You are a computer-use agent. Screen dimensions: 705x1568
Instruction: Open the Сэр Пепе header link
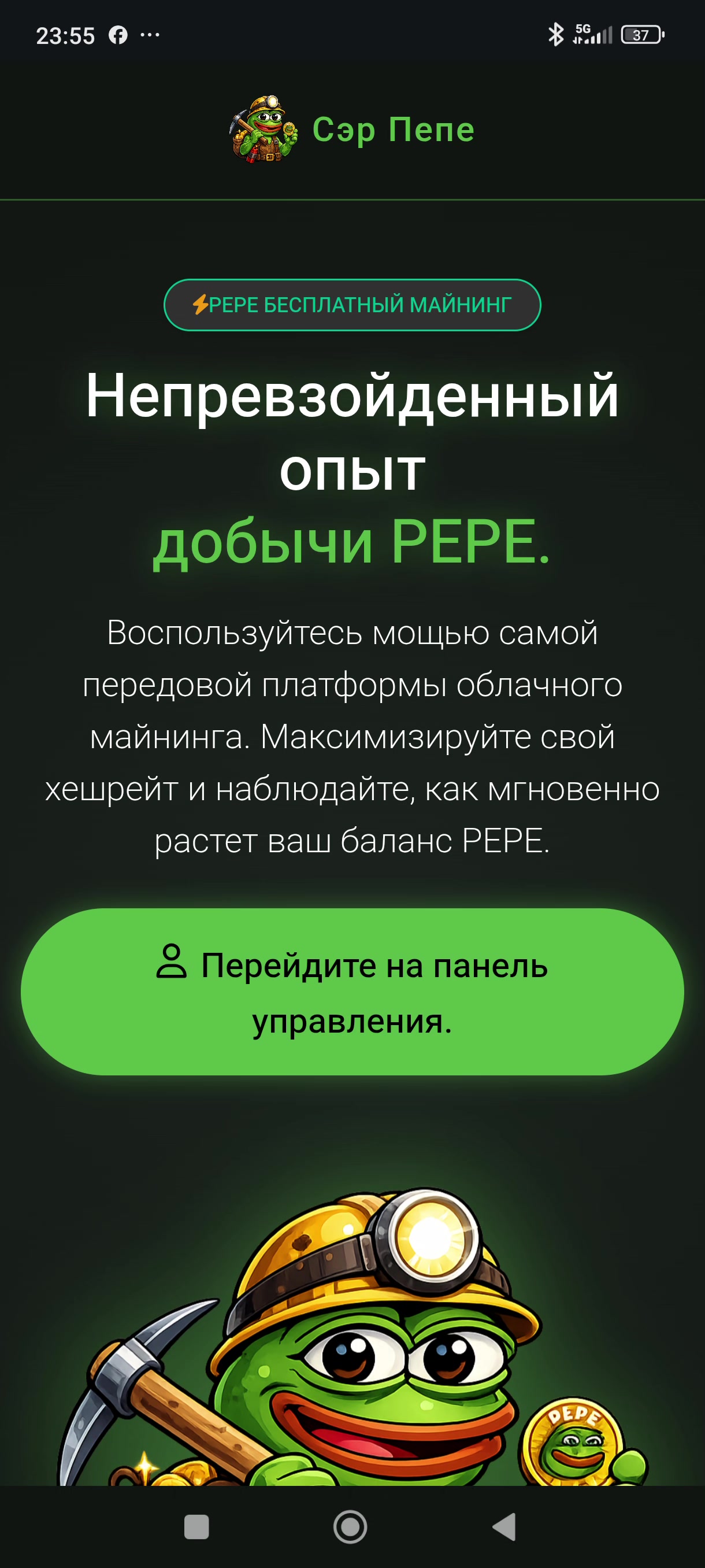pyautogui.click(x=352, y=129)
